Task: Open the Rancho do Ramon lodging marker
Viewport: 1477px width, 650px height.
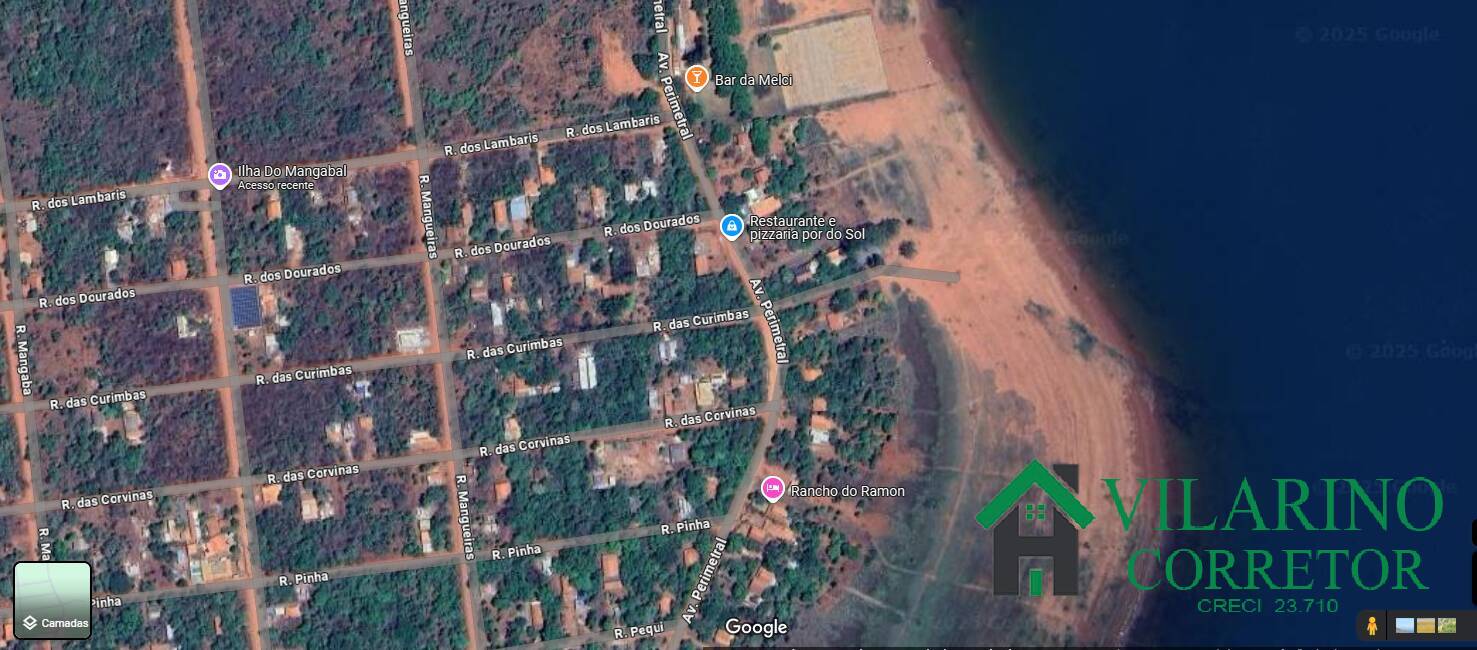Action: click(x=773, y=489)
